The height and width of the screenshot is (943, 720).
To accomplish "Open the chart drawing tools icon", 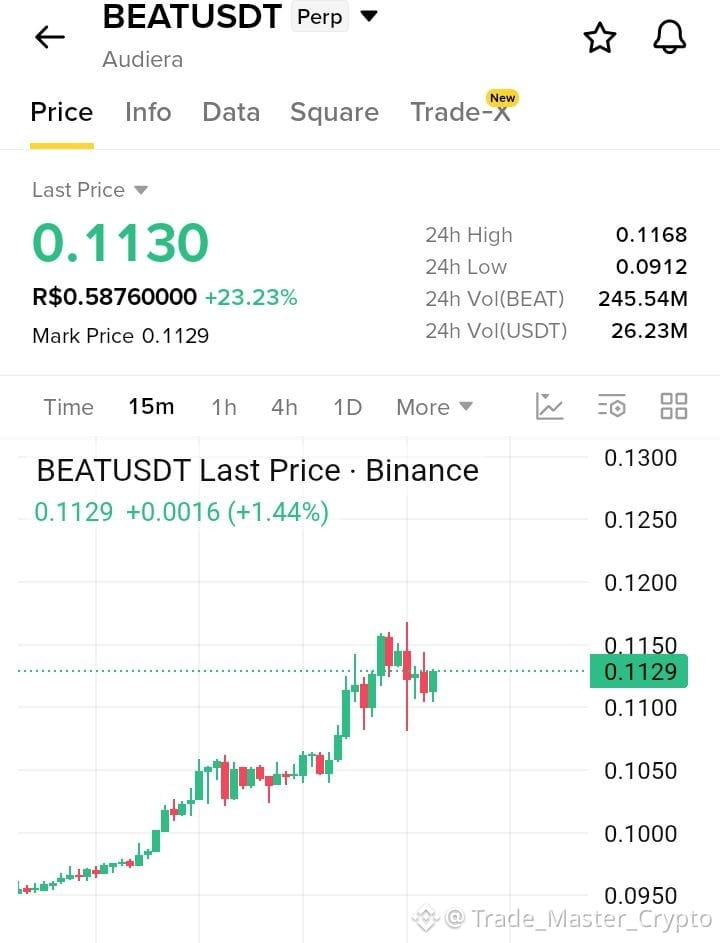I will point(549,406).
